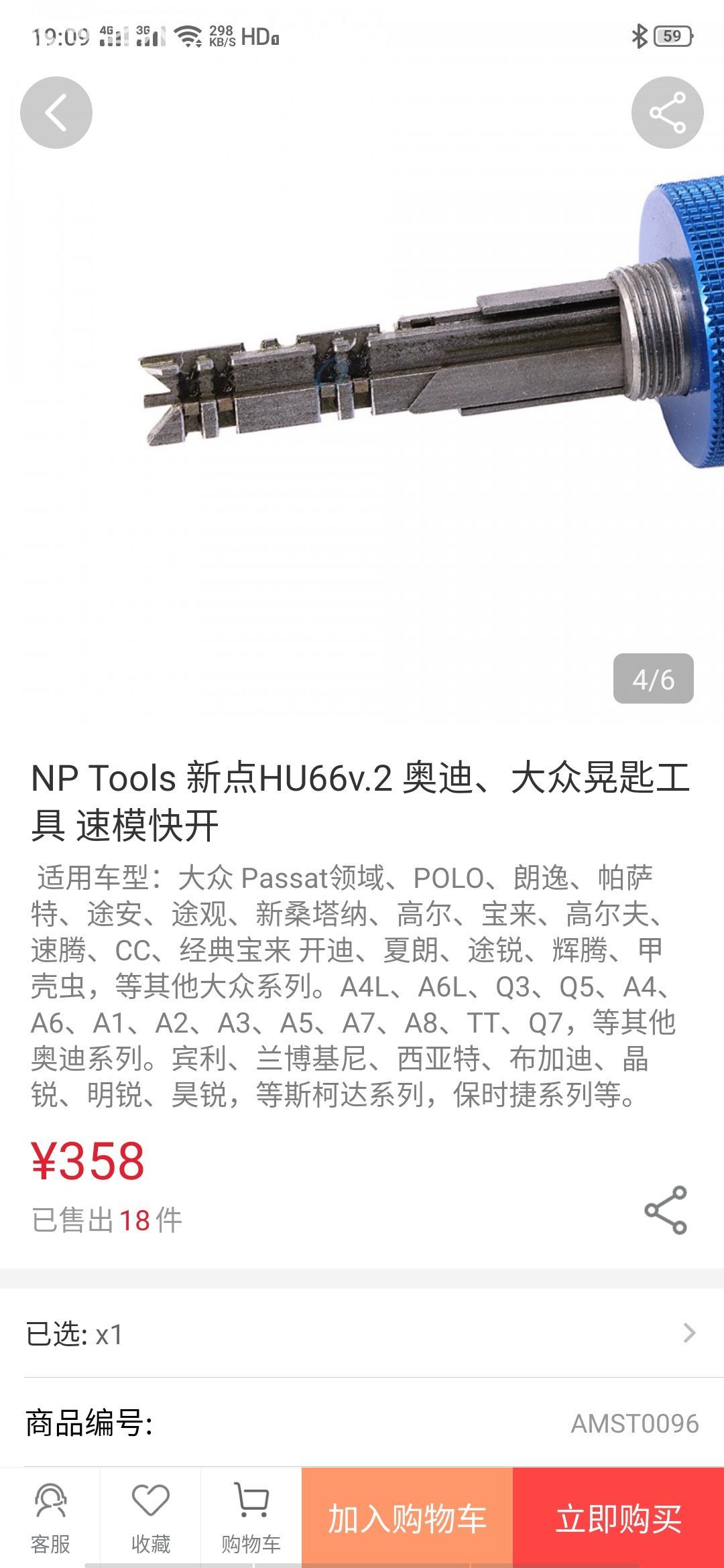Open the 购物车 shopping cart
This screenshot has height=1568, width=724.
click(251, 1518)
